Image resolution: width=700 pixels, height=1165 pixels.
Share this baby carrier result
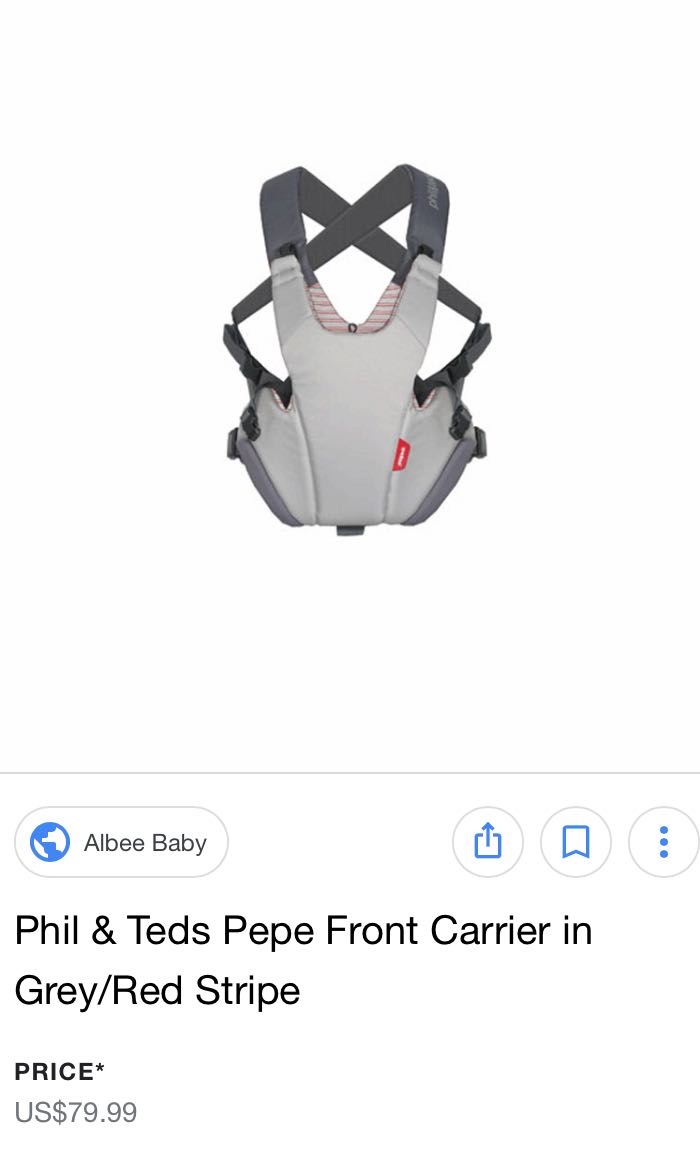tap(487, 842)
